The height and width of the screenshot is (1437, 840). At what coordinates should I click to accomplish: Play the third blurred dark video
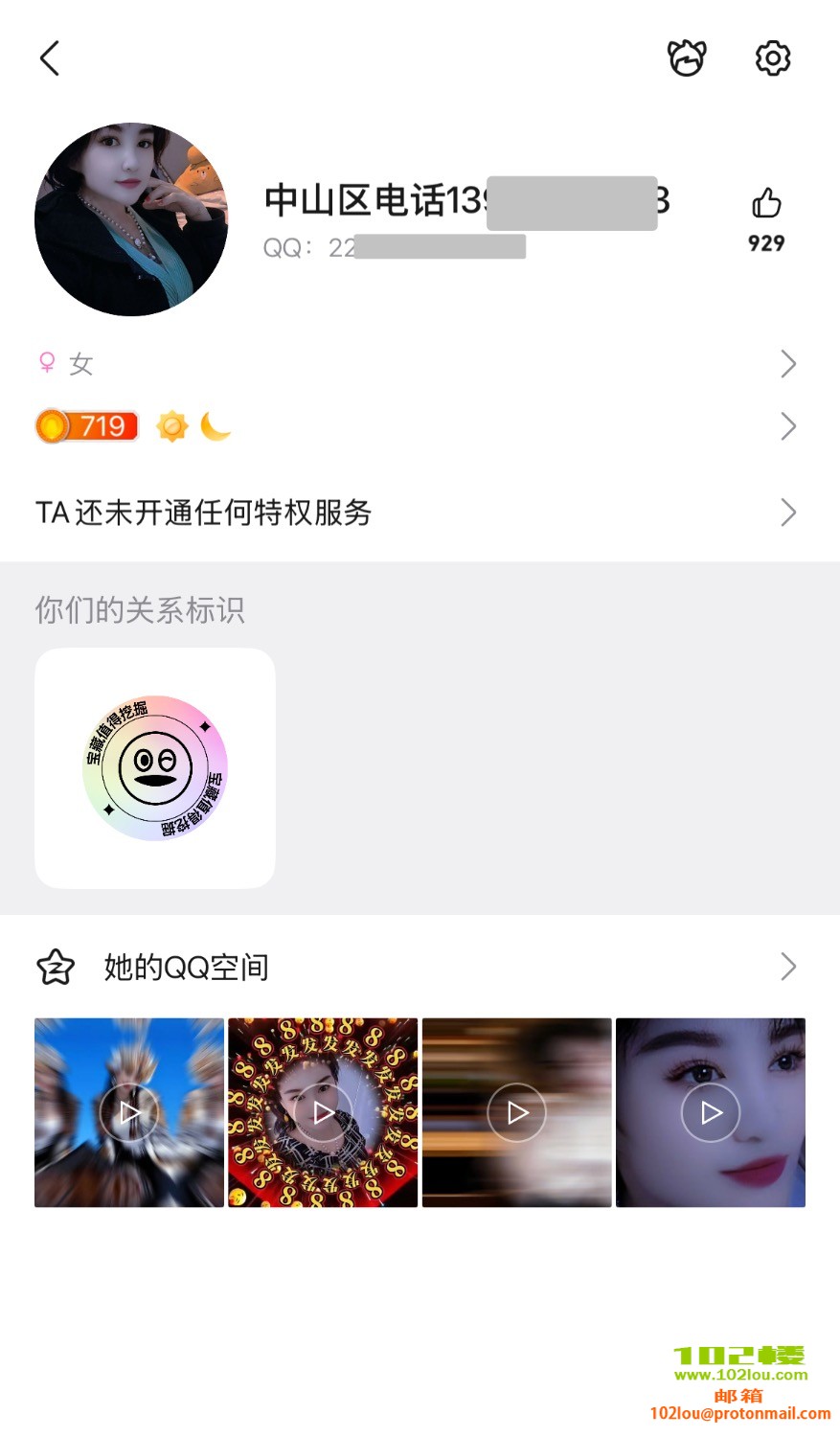point(516,1112)
